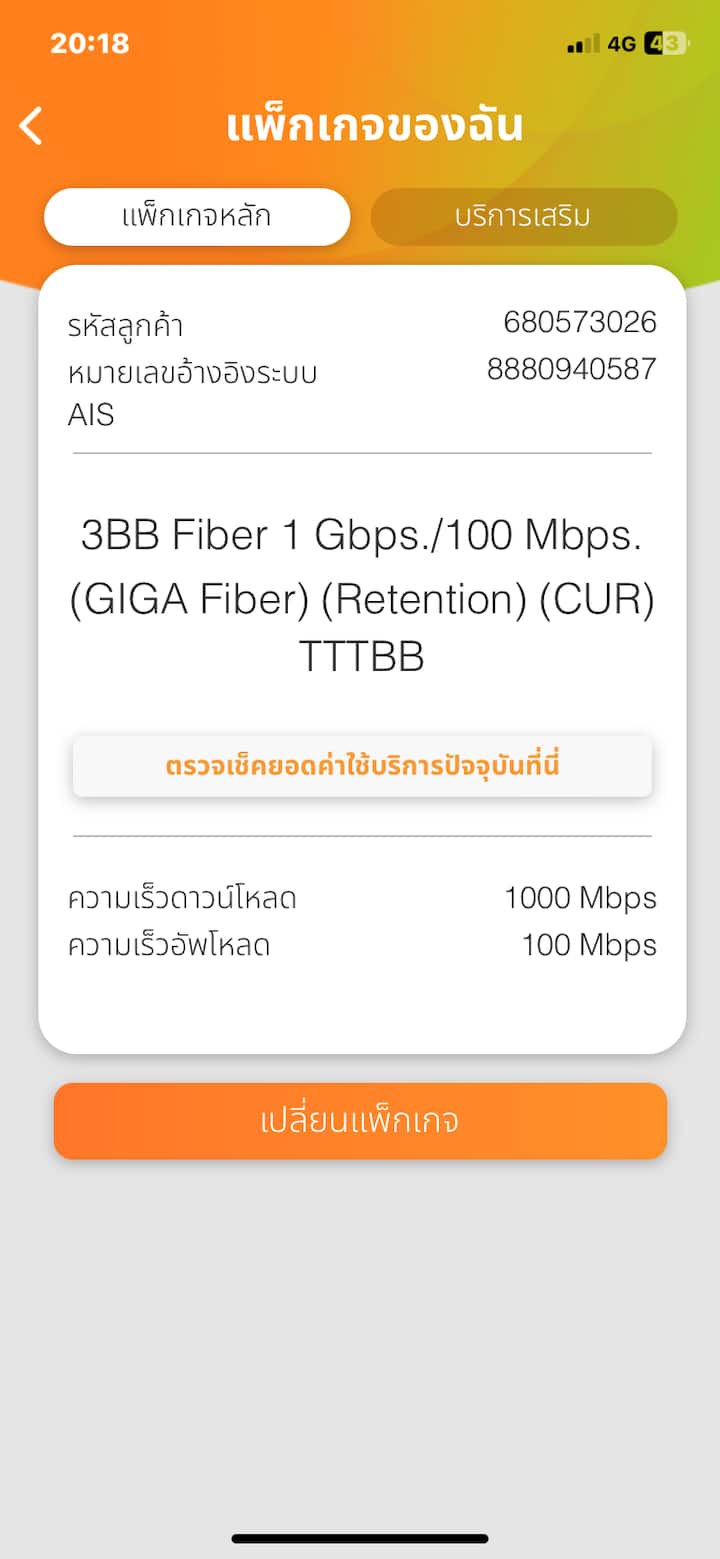
Task: Switch to the บริการเสริม tab
Action: point(523,217)
